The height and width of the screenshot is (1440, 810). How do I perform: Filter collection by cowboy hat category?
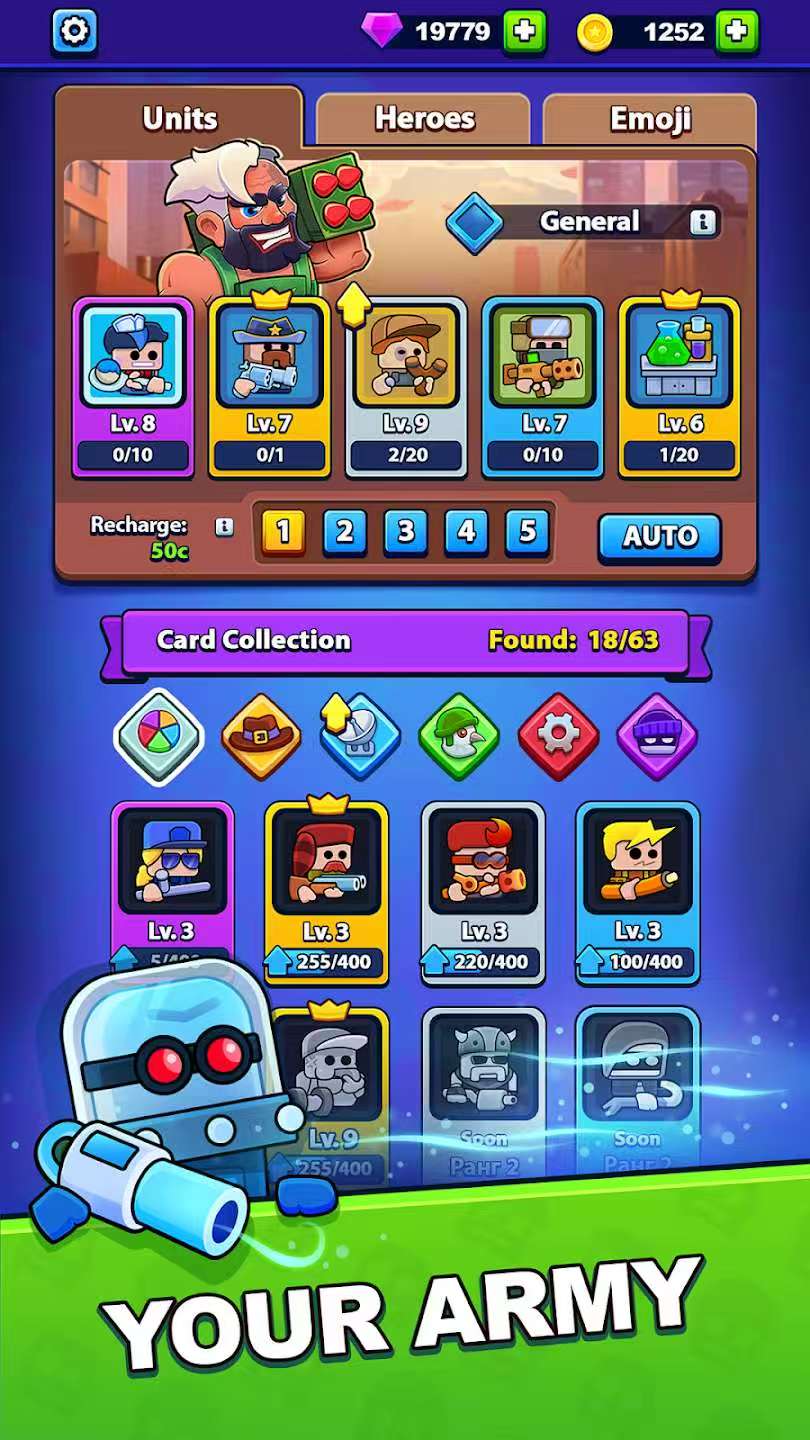pyautogui.click(x=261, y=737)
